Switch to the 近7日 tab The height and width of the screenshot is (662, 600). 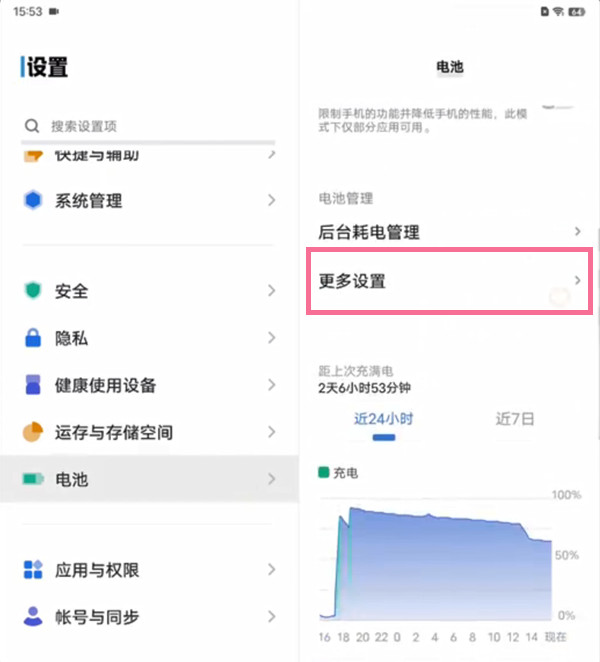tap(515, 420)
